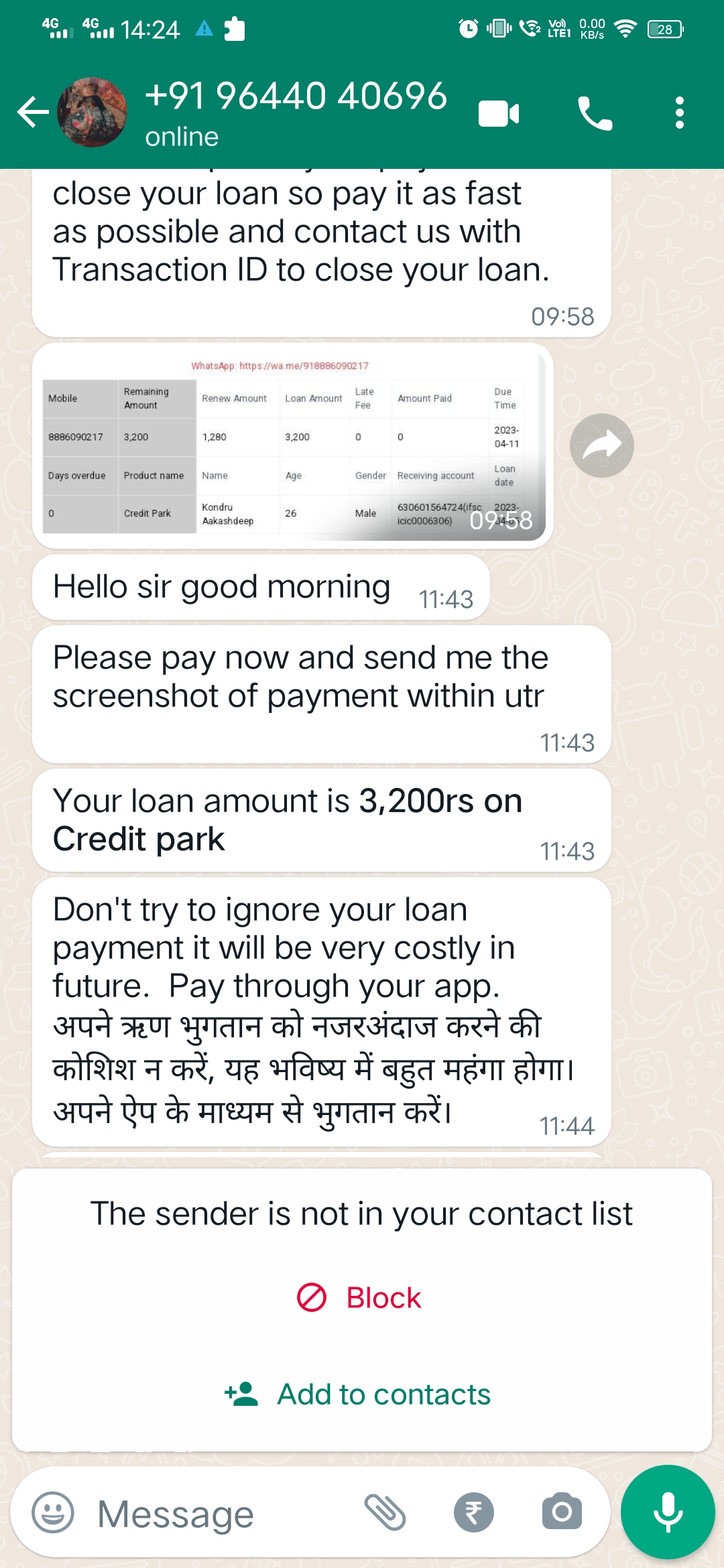
Task: Open the emoji picker
Action: tap(53, 1512)
